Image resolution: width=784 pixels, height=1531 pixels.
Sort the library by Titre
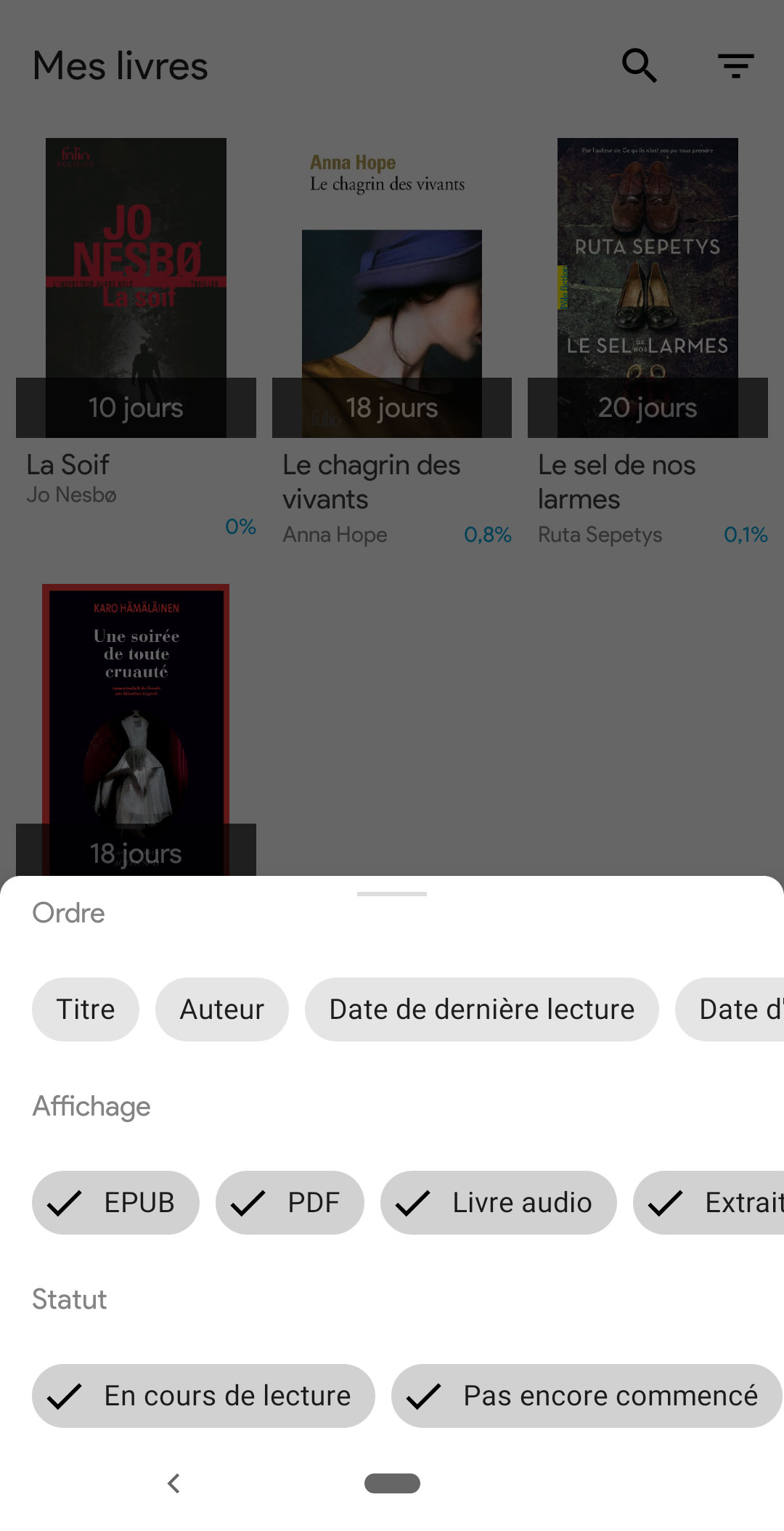85,1009
